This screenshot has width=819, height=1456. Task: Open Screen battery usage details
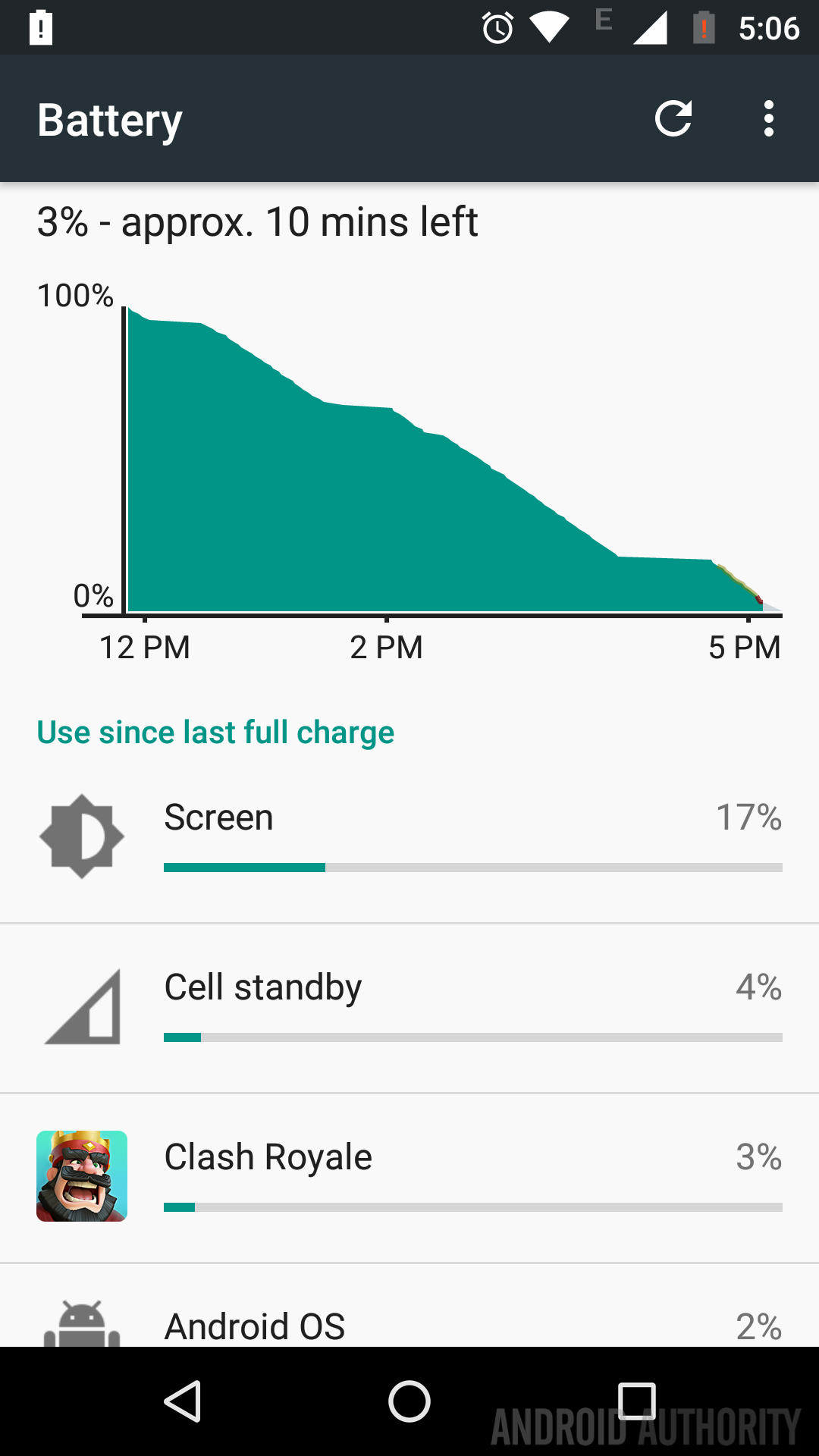pyautogui.click(x=409, y=837)
